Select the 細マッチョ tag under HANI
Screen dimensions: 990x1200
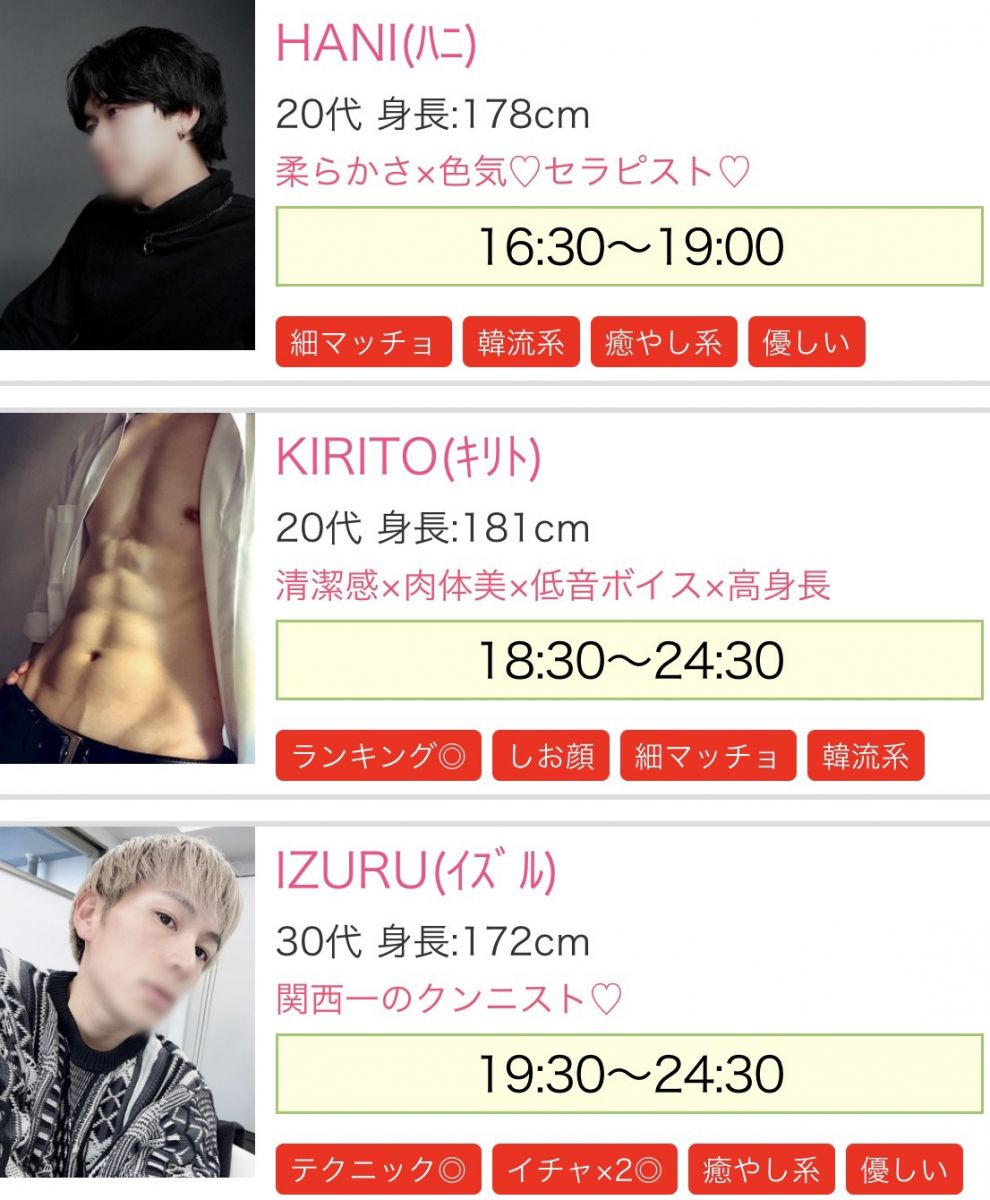pyautogui.click(x=363, y=343)
